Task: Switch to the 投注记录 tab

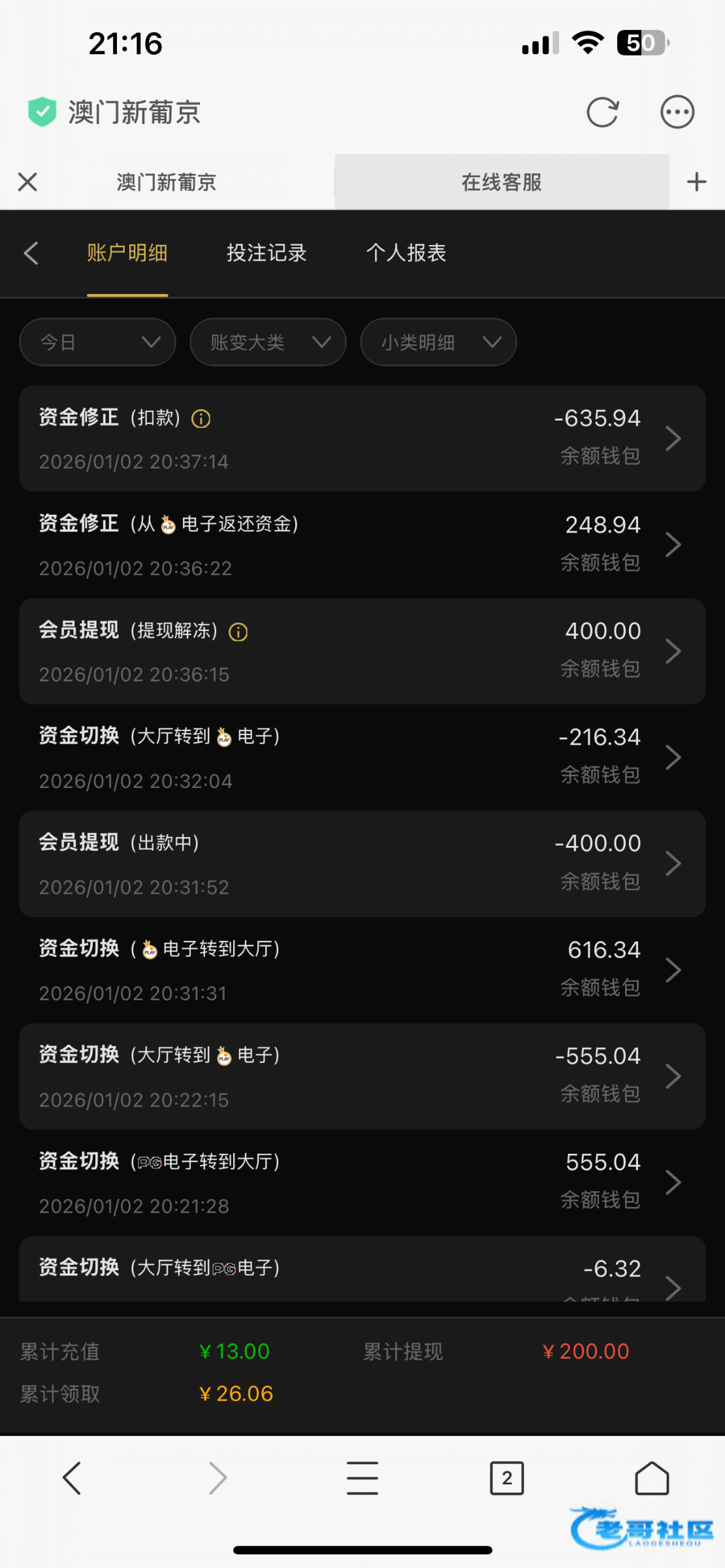Action: click(x=266, y=253)
